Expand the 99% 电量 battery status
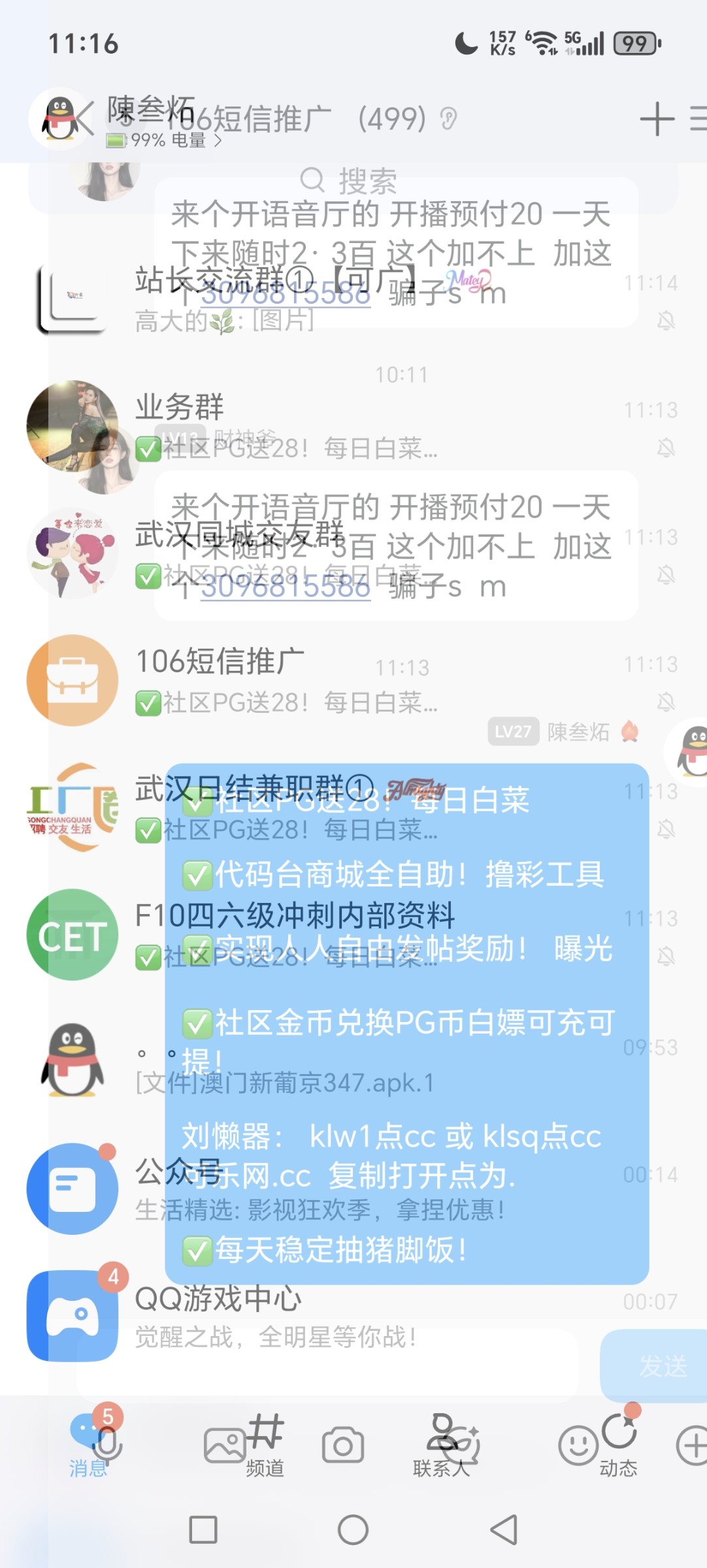The height and width of the screenshot is (1568, 707). pyautogui.click(x=163, y=139)
